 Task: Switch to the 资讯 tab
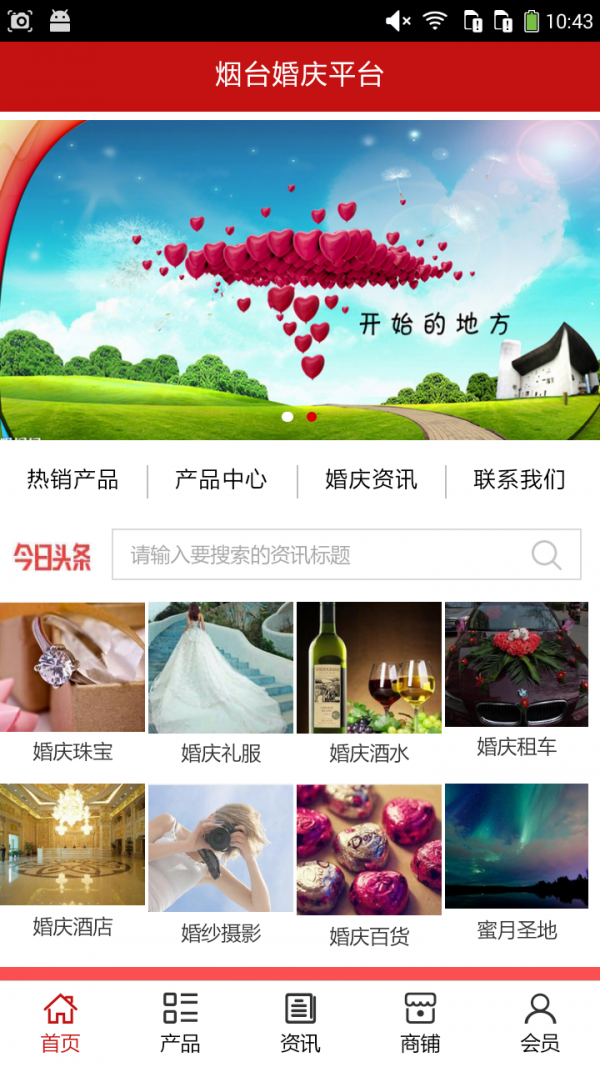(x=300, y=1023)
